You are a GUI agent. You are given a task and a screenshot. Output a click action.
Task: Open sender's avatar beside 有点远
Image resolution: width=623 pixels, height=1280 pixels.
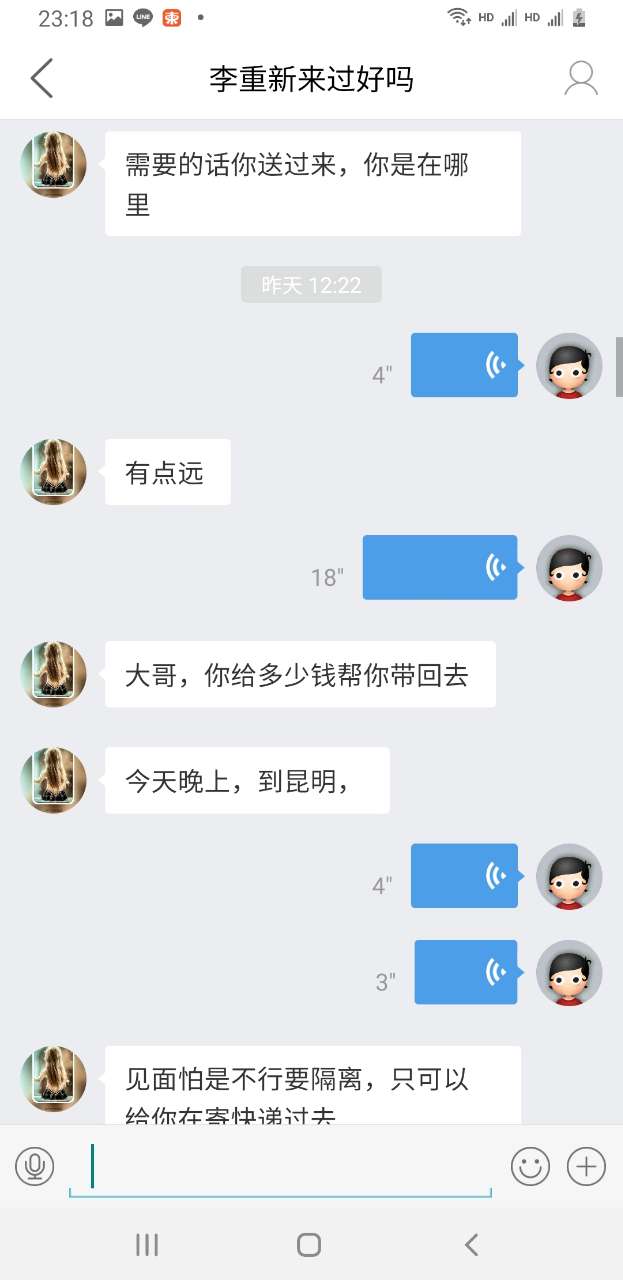(x=53, y=471)
